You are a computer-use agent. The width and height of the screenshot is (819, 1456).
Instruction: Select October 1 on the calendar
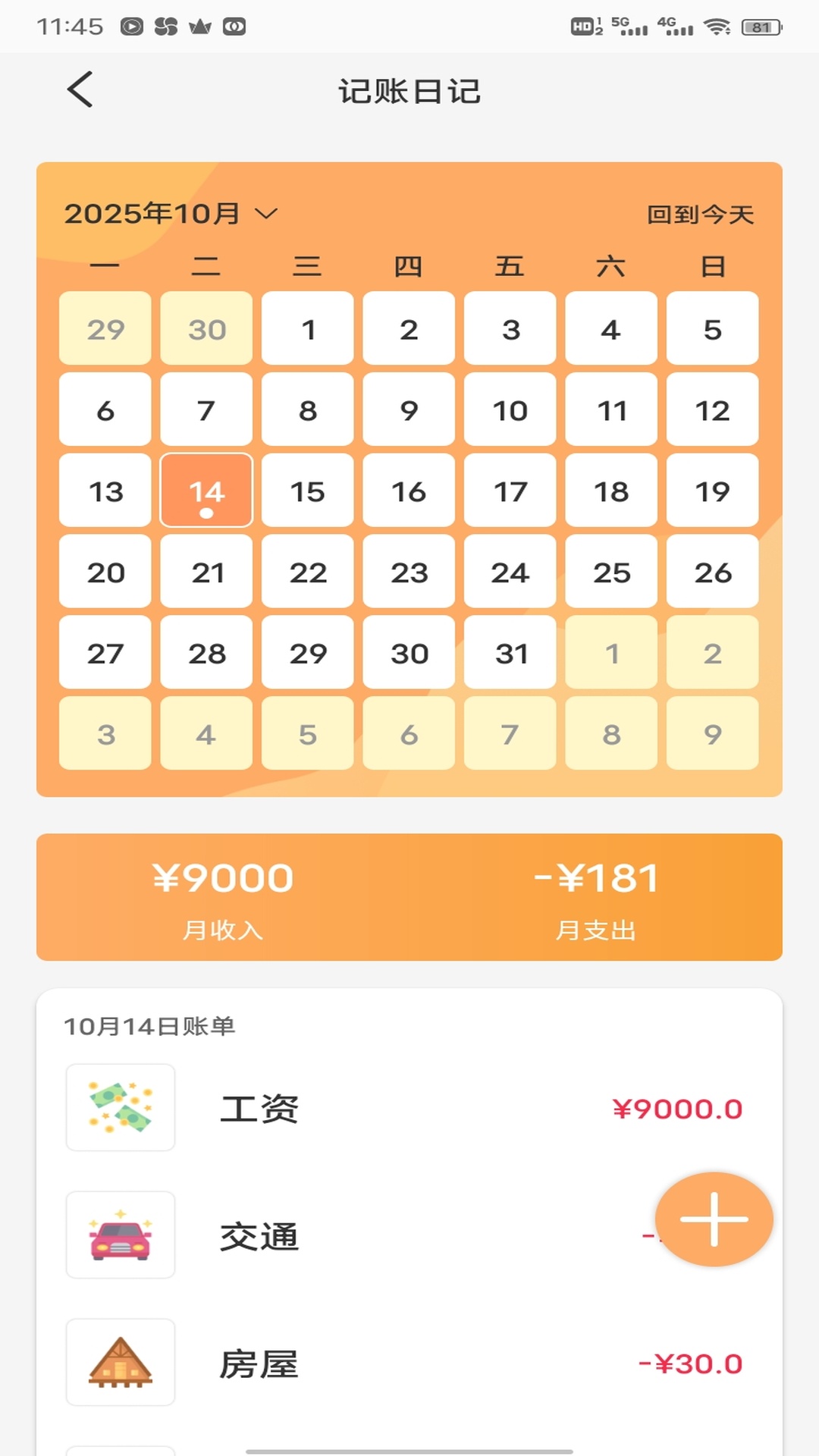[x=307, y=329]
